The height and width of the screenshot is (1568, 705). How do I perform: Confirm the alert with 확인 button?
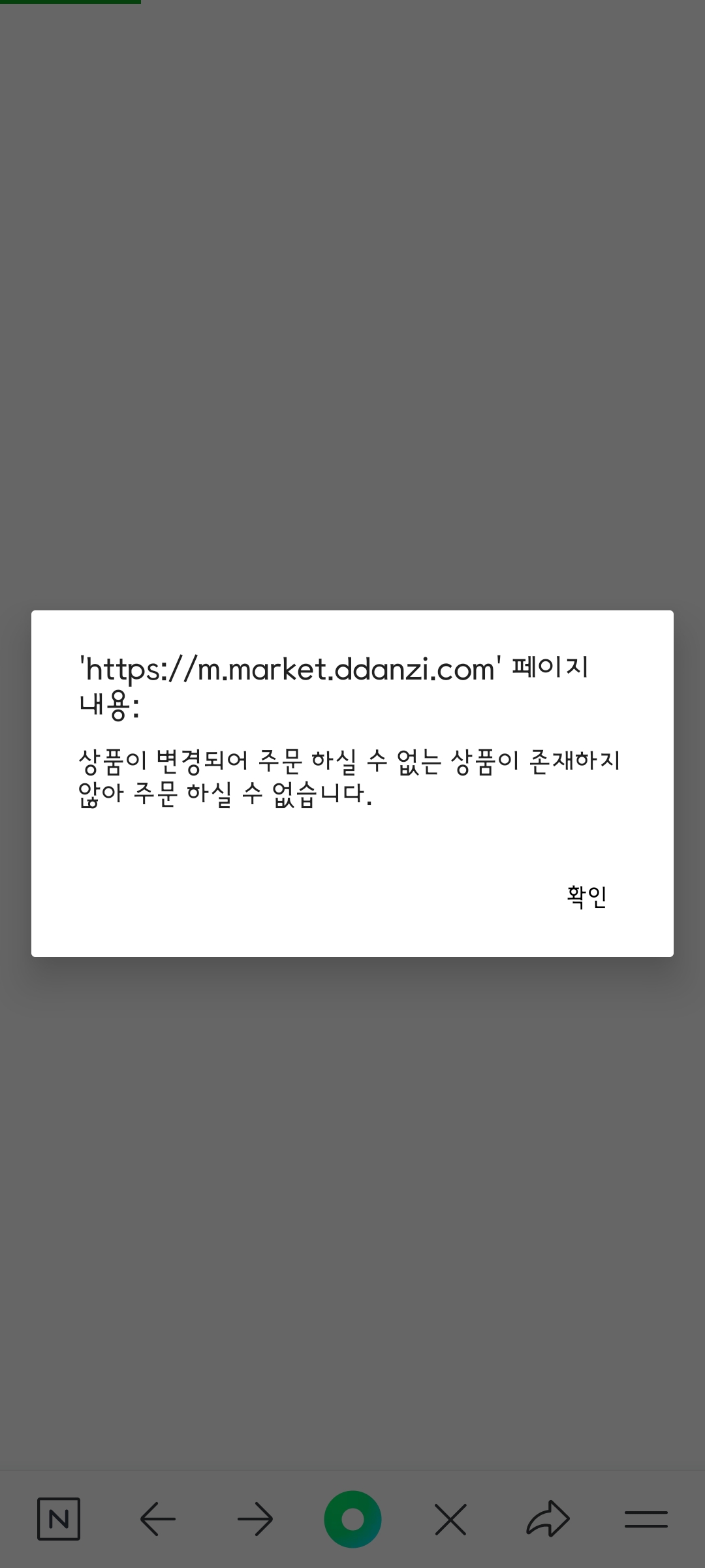point(586,897)
